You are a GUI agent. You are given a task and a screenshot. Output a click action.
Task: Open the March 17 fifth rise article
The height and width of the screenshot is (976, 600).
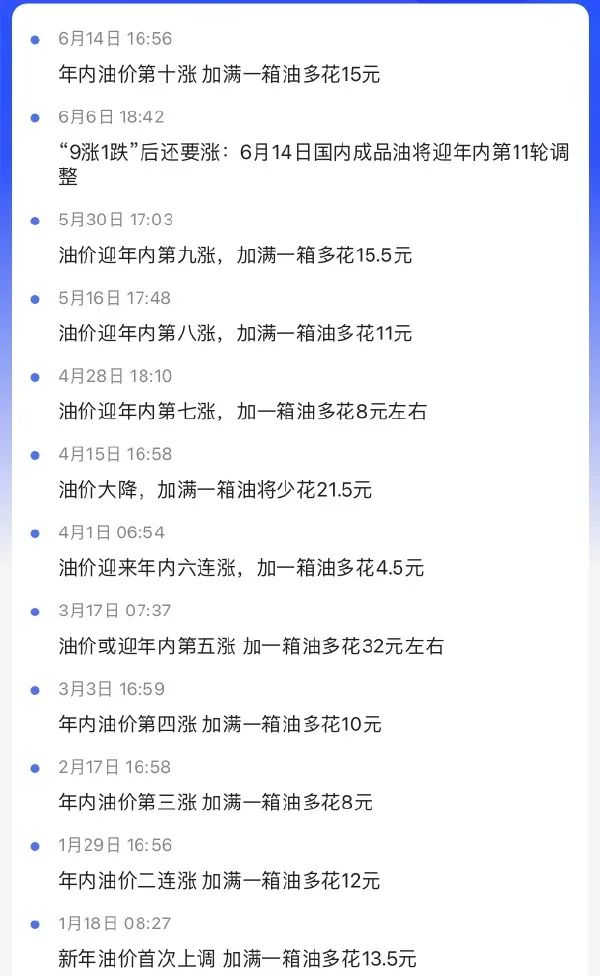point(250,646)
